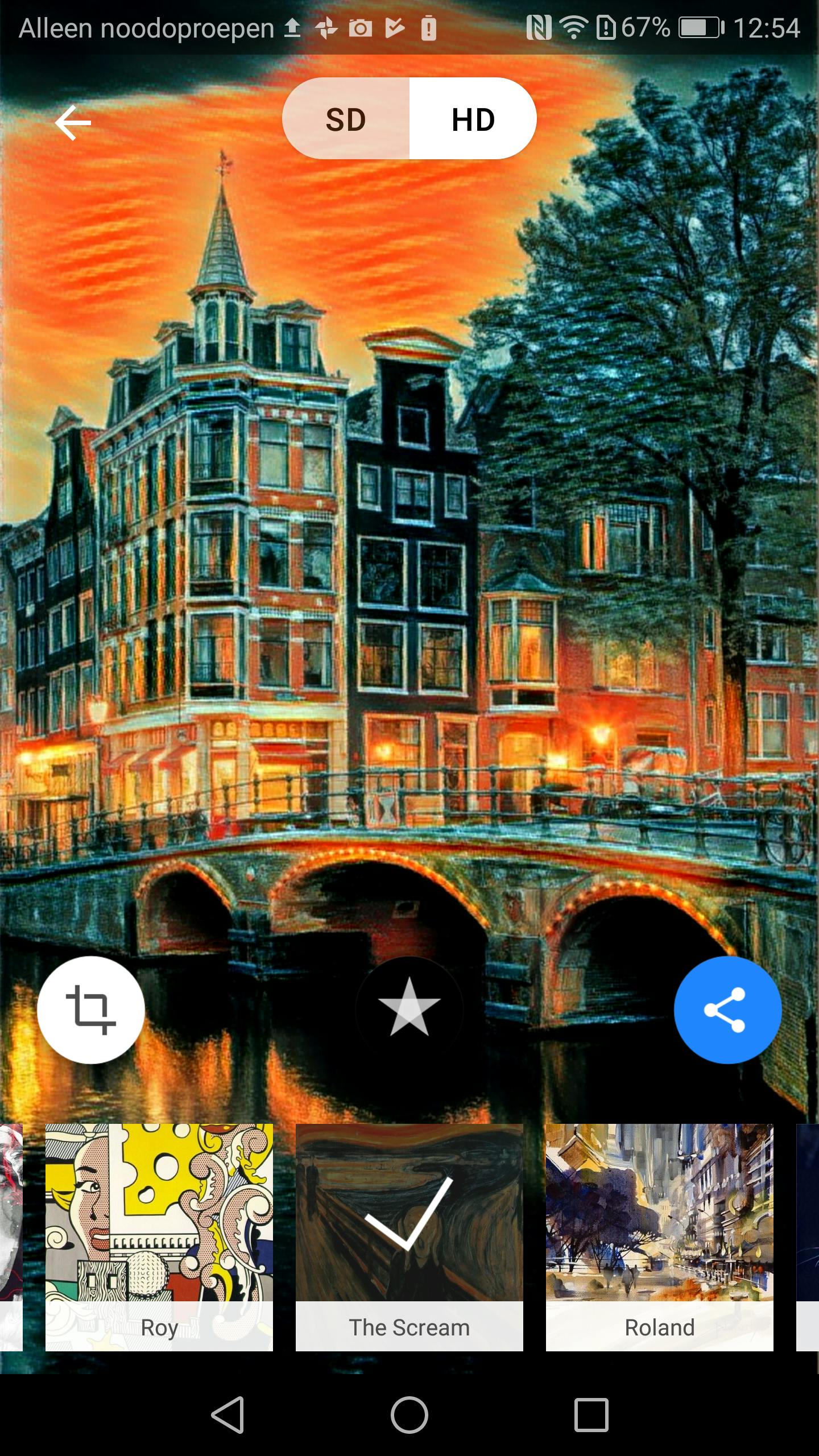Select the HD quality option
Viewport: 819px width, 1456px height.
[x=473, y=119]
